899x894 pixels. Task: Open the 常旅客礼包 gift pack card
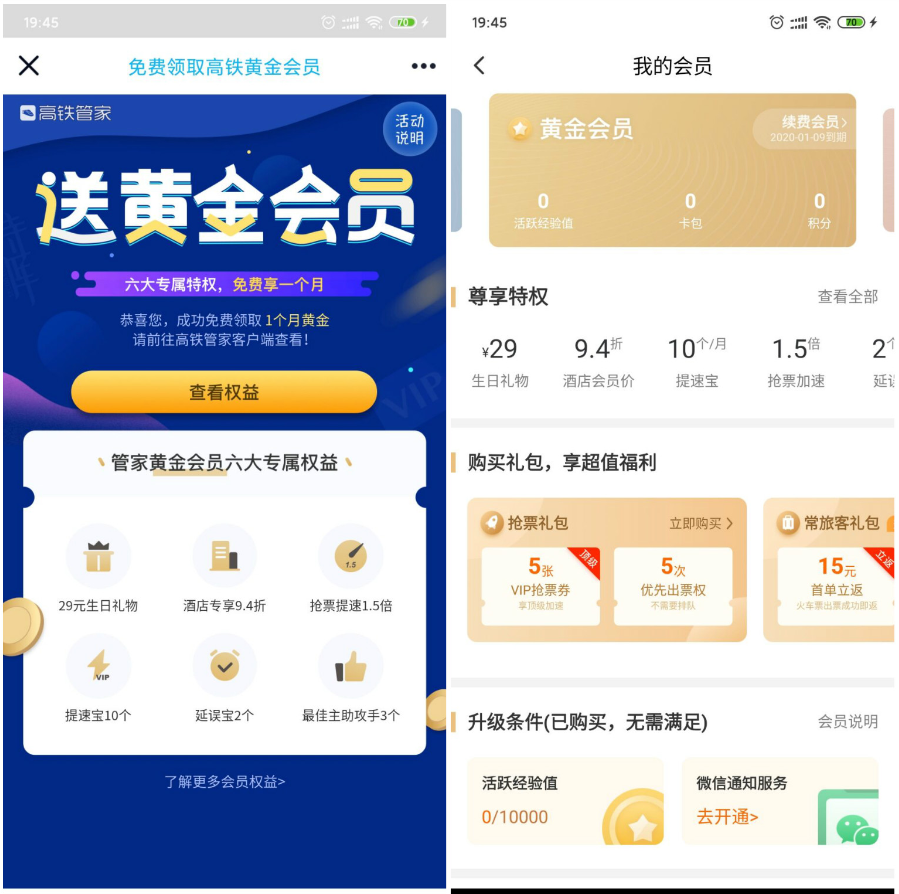pos(830,570)
